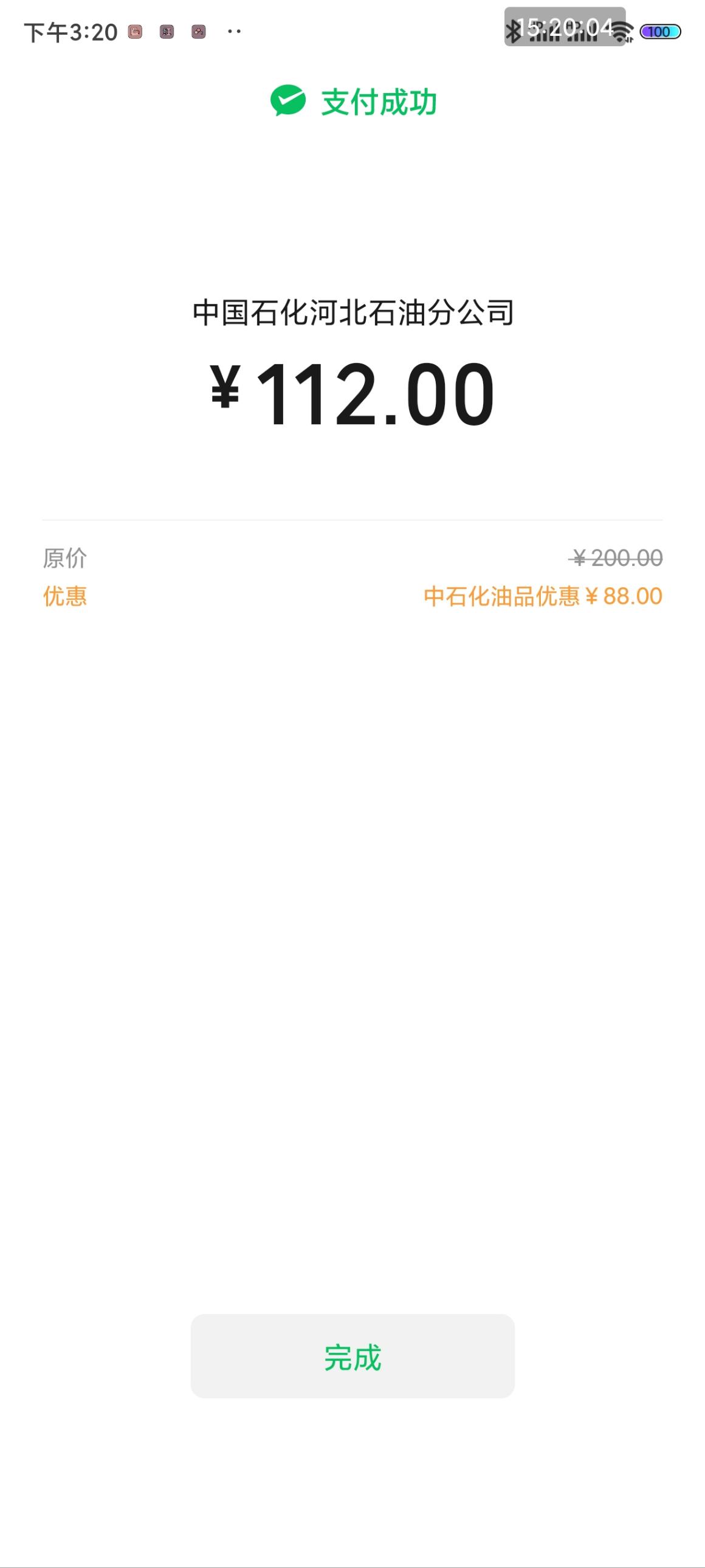705x1568 pixels.
Task: Tap the 完成 button to finish
Action: click(x=352, y=1357)
